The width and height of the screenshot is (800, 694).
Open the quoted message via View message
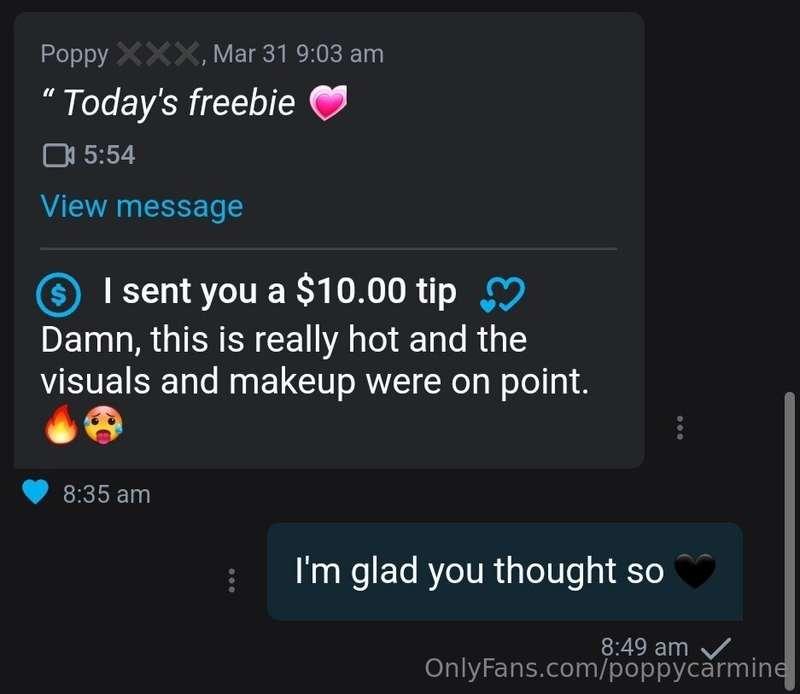[x=141, y=206]
